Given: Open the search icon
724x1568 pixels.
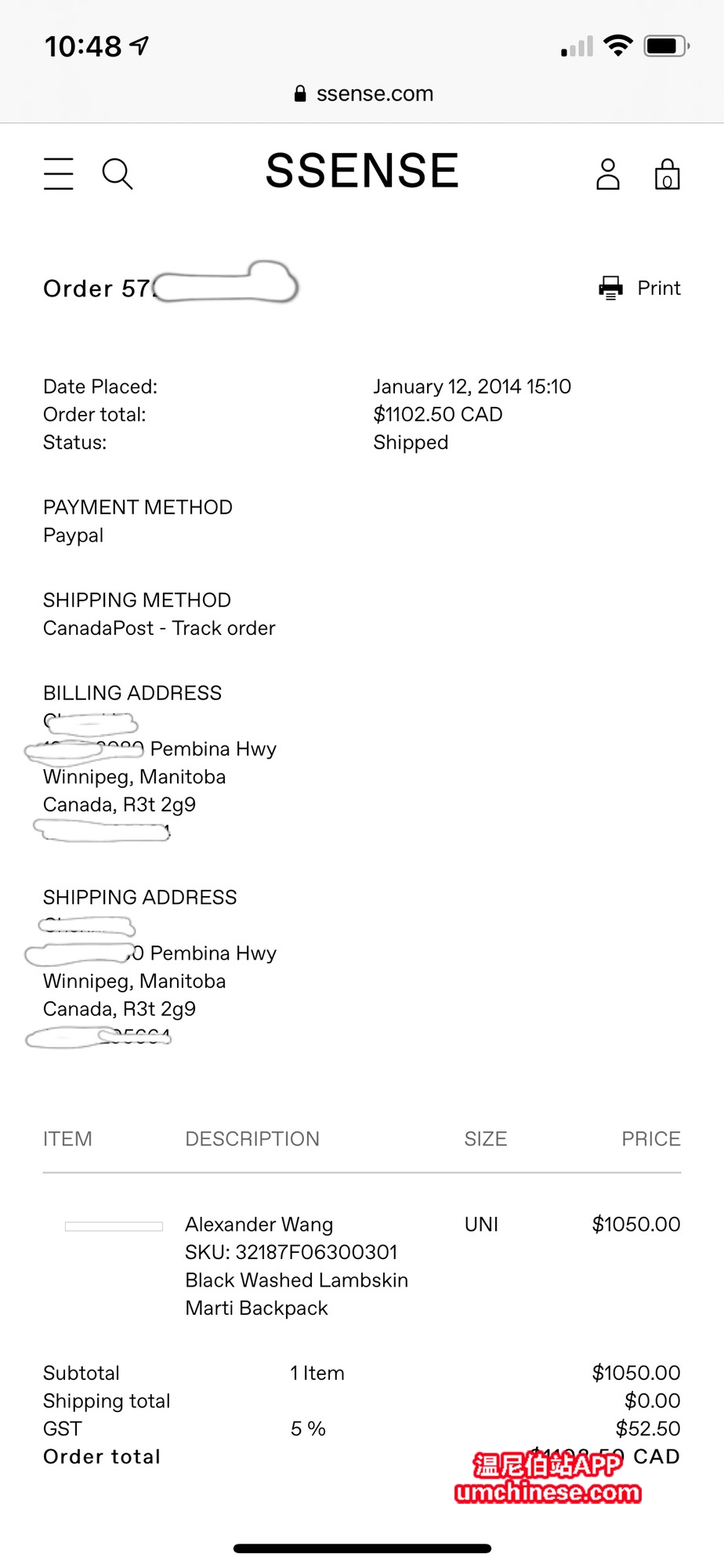Looking at the screenshot, I should click(118, 174).
